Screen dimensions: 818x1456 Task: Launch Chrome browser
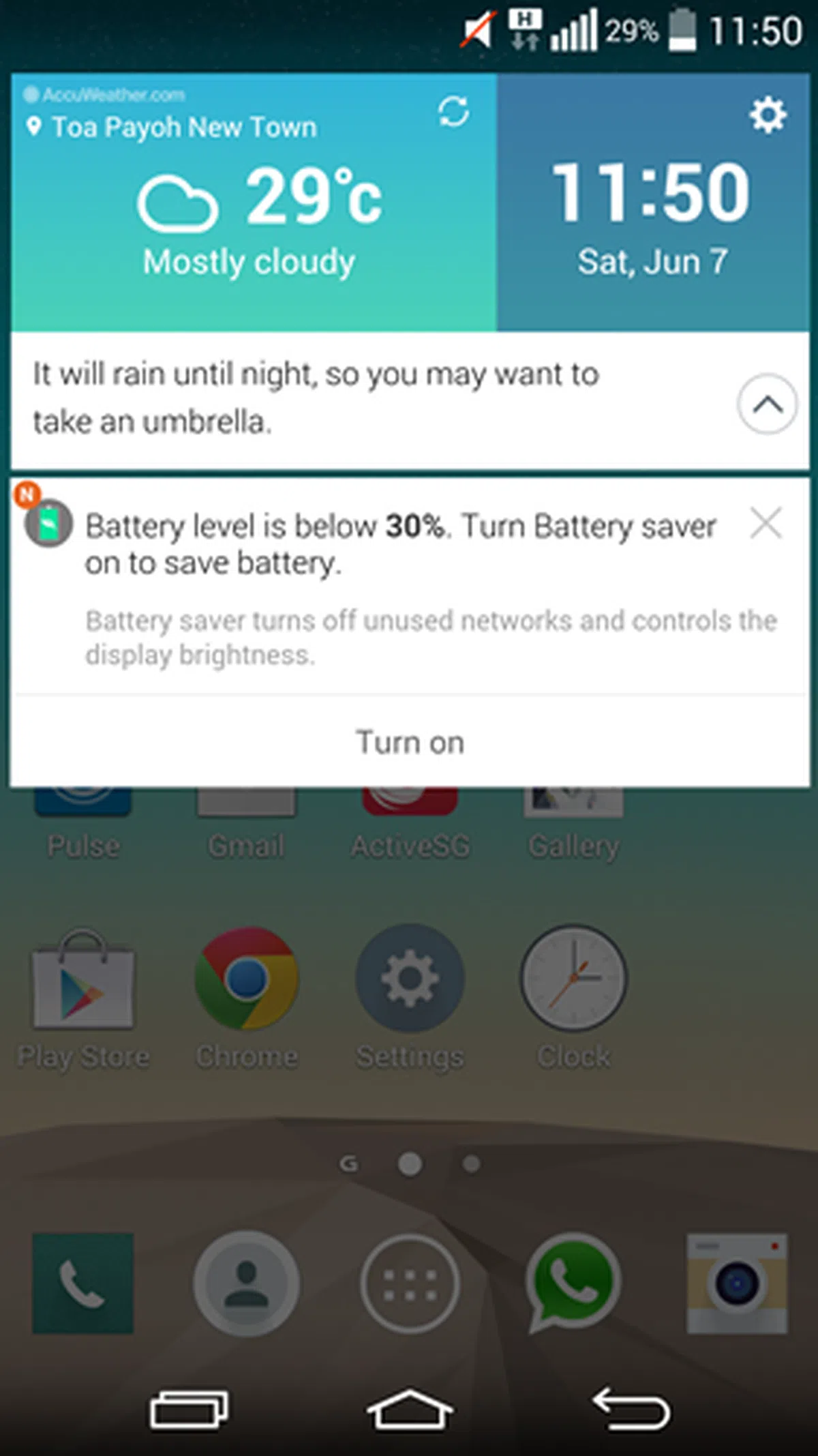pyautogui.click(x=246, y=979)
